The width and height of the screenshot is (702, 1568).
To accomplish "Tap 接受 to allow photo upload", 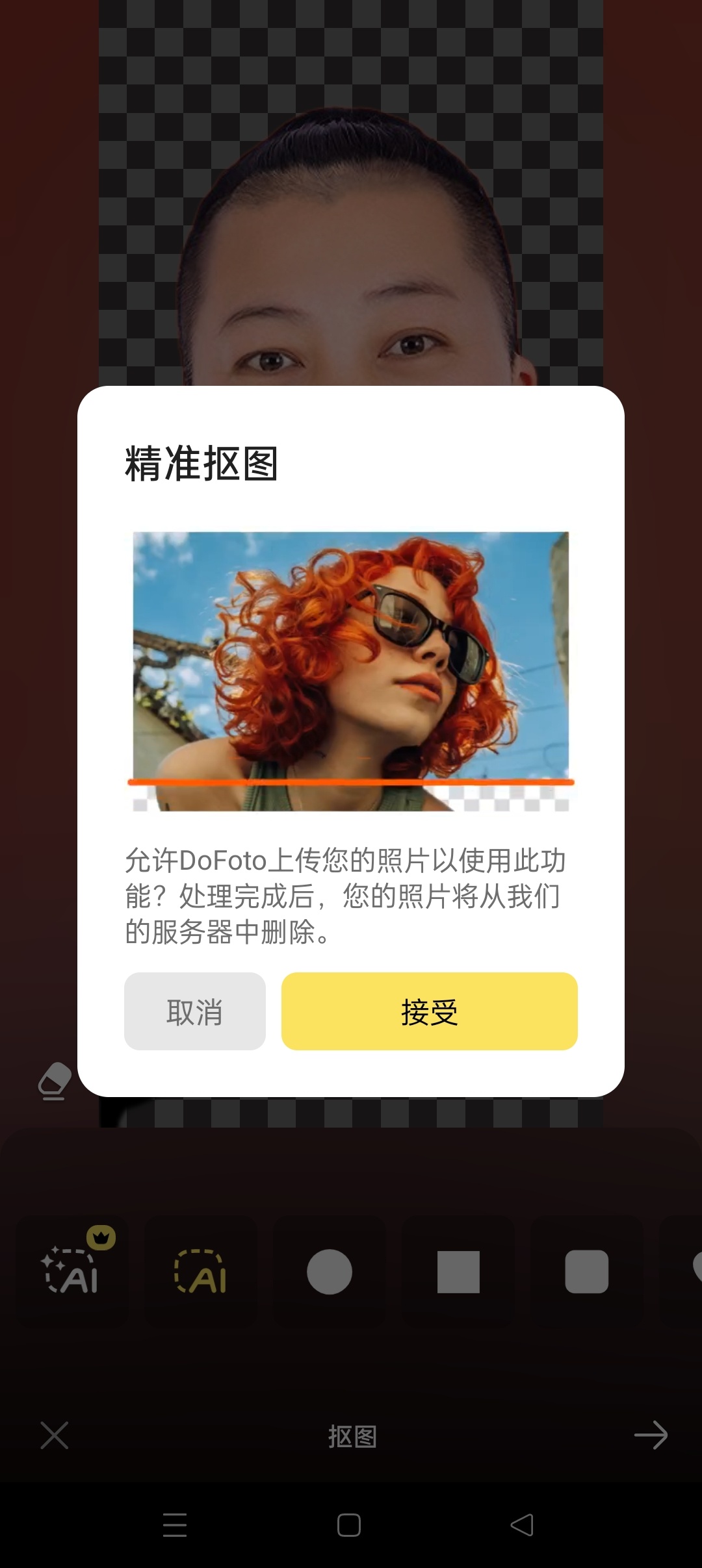I will 429,1011.
